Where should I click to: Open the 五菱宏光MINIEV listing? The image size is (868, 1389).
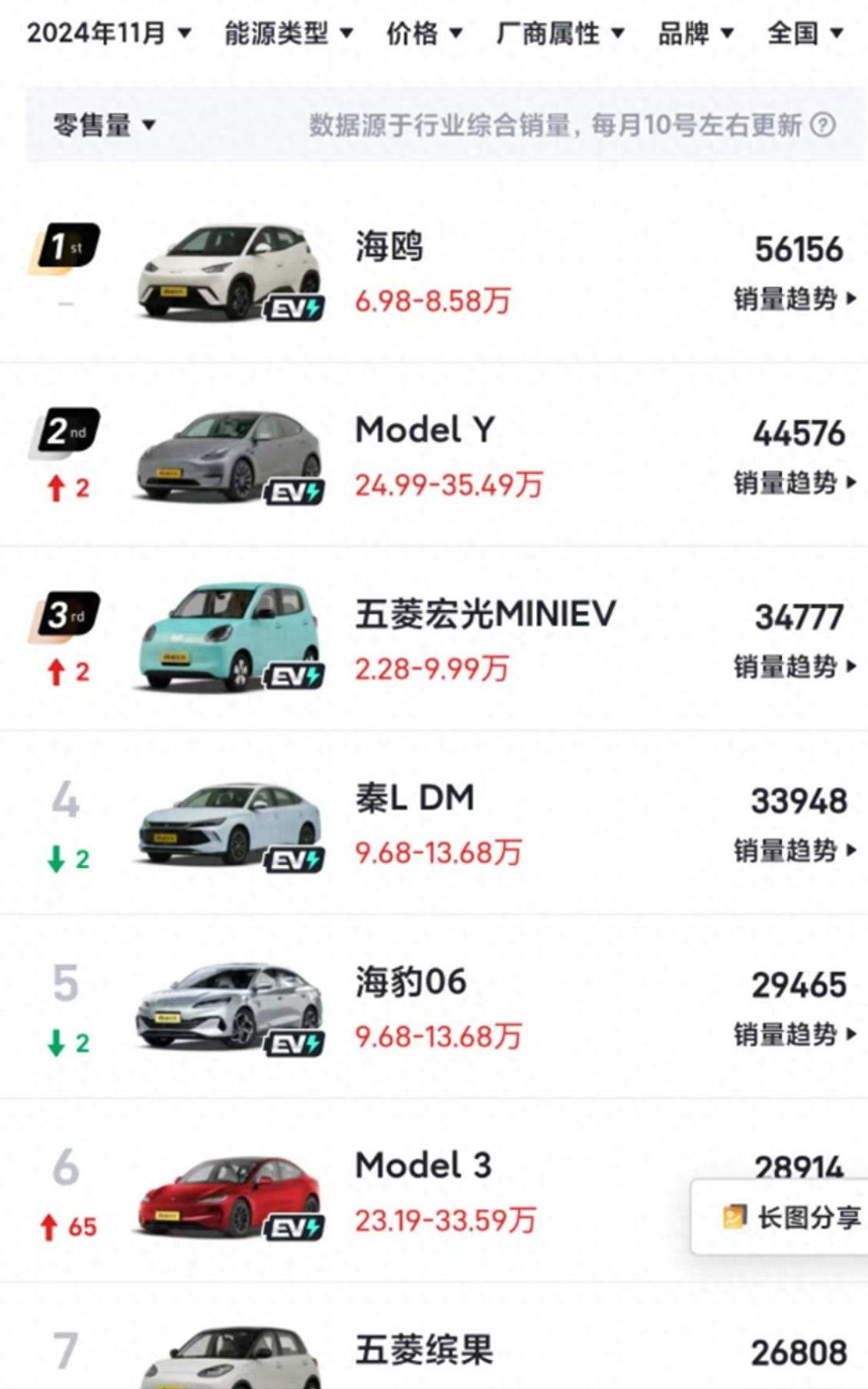click(x=485, y=615)
